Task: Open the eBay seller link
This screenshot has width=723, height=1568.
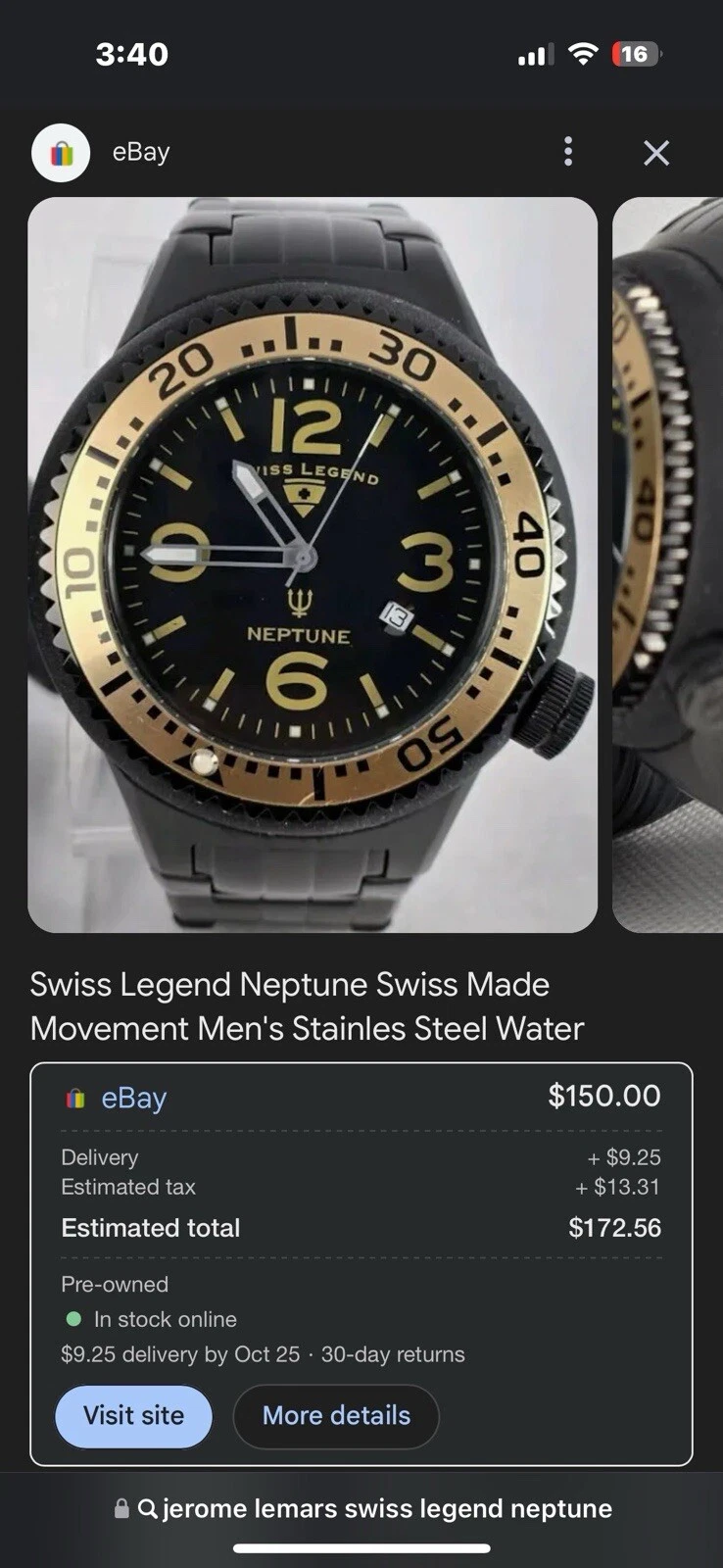Action: [x=133, y=1098]
